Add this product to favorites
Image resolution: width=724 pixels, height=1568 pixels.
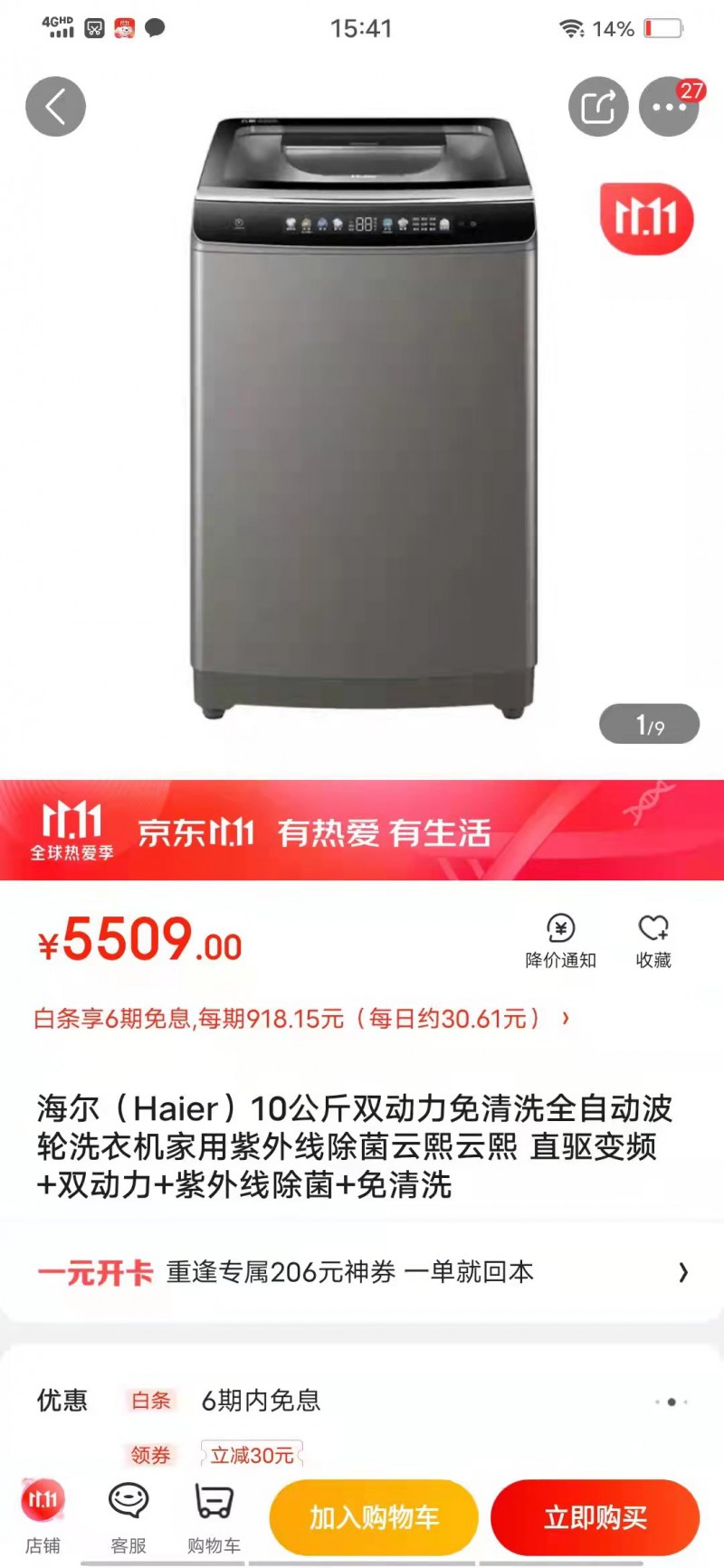click(x=653, y=941)
